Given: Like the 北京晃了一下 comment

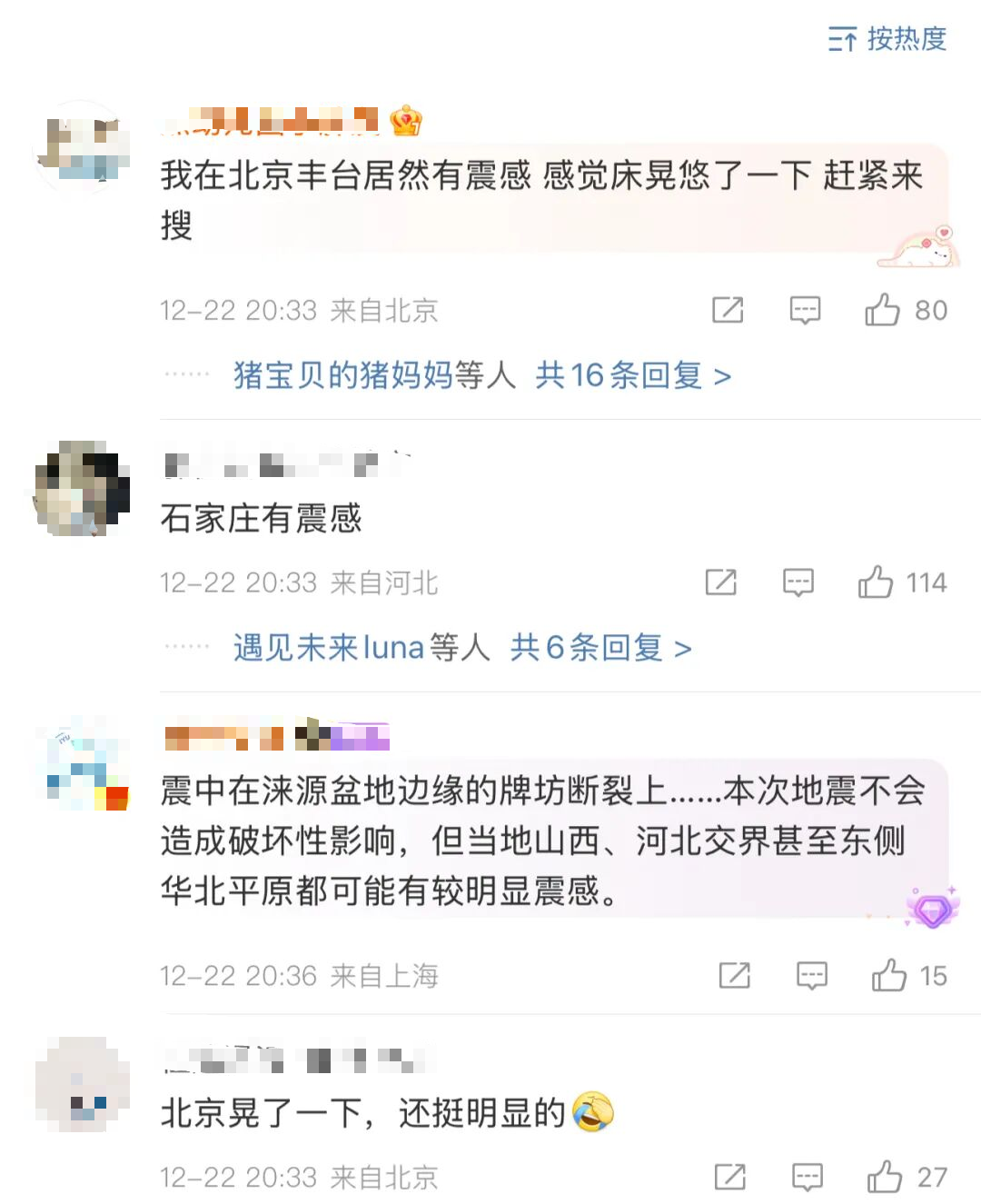Looking at the screenshot, I should (x=884, y=1178).
